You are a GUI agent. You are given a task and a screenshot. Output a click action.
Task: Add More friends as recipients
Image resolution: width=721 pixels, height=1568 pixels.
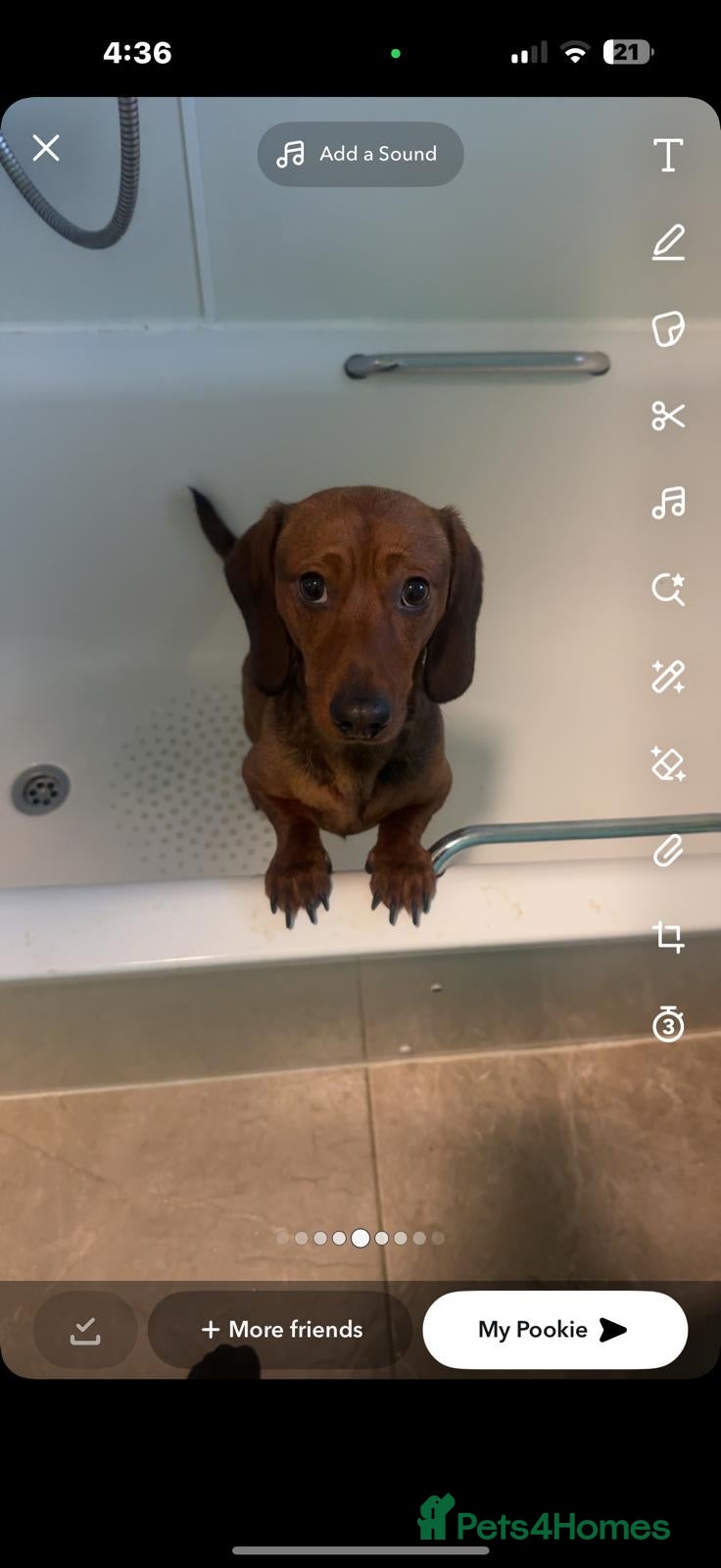(x=281, y=1329)
